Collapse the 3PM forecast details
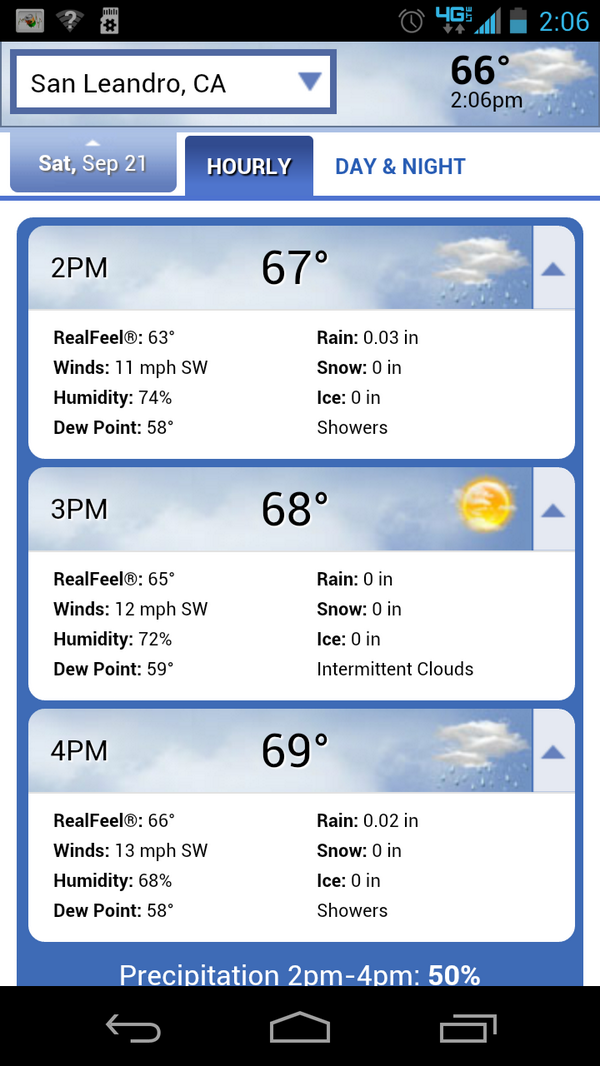Viewport: 600px width, 1066px height. coord(553,510)
